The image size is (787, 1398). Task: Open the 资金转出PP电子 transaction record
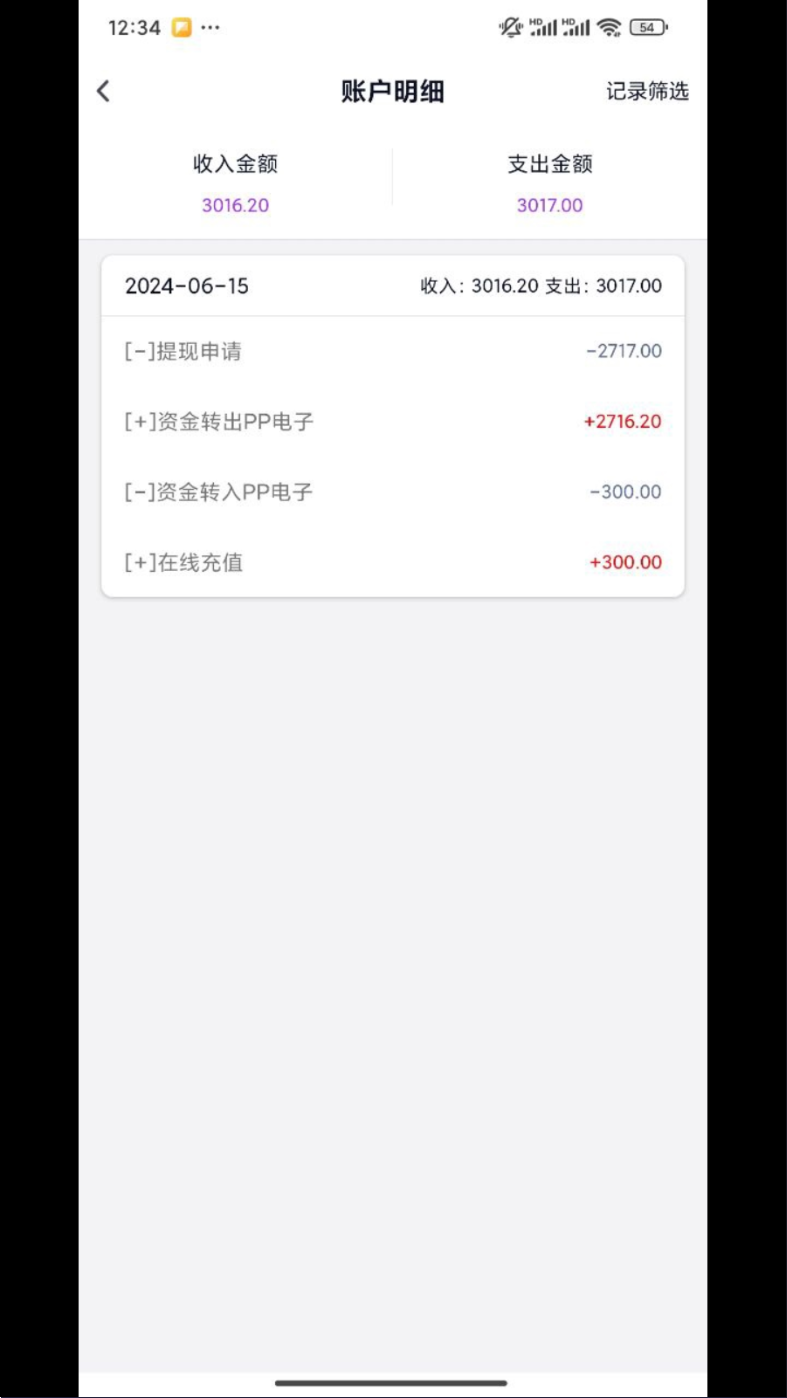point(393,421)
